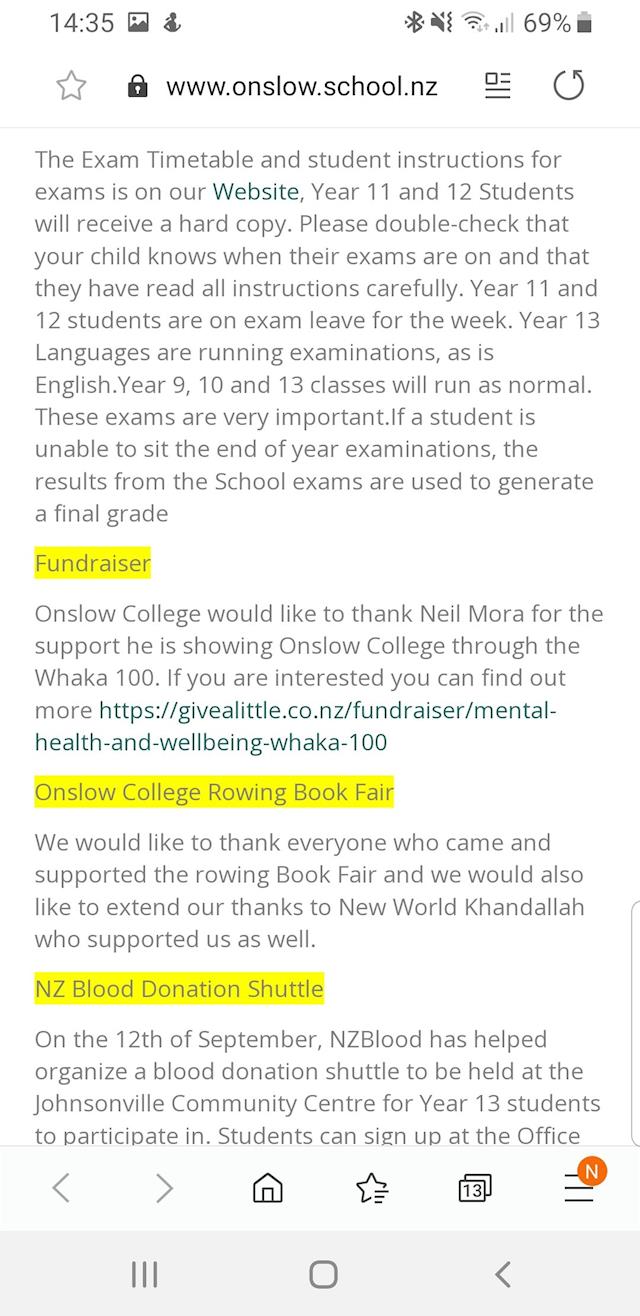The width and height of the screenshot is (640, 1316).
Task: Tap the address bar URL
Action: click(301, 86)
